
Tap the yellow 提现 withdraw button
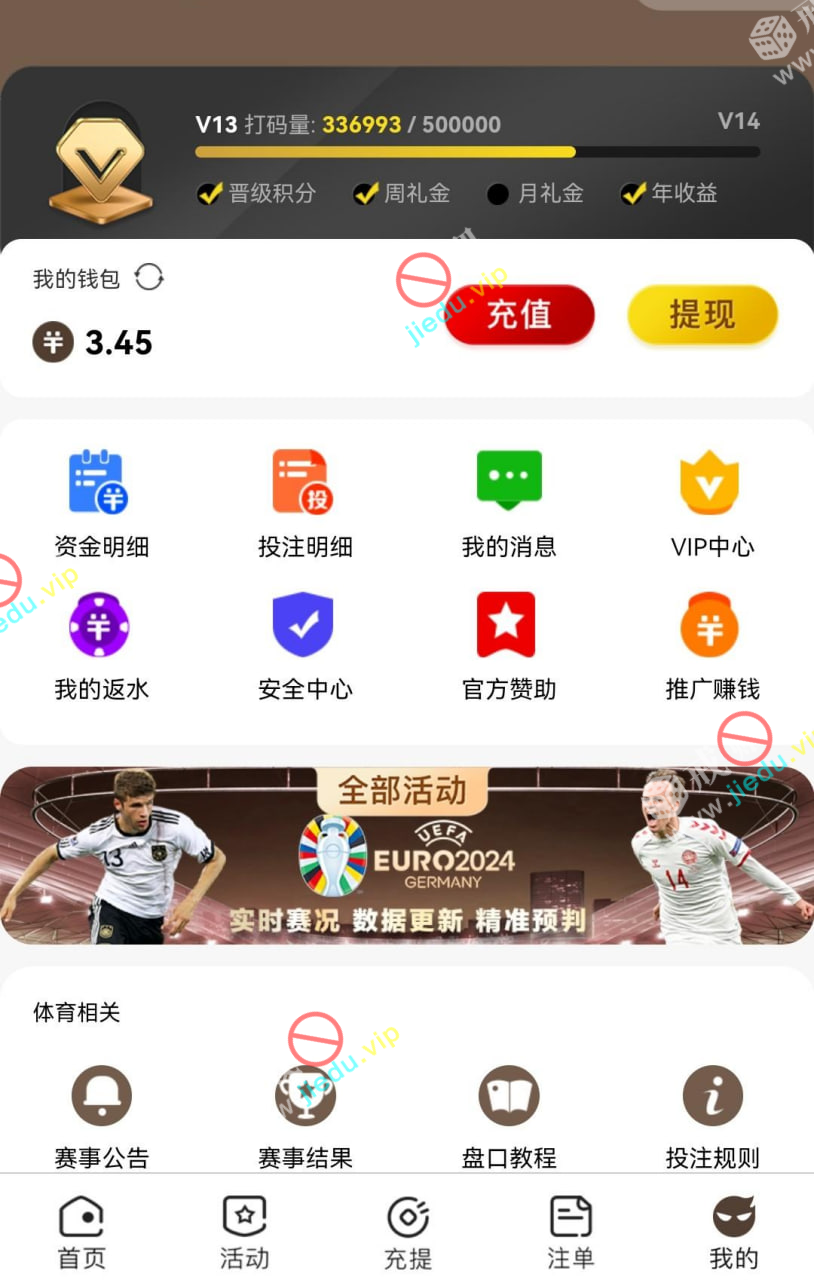(702, 315)
